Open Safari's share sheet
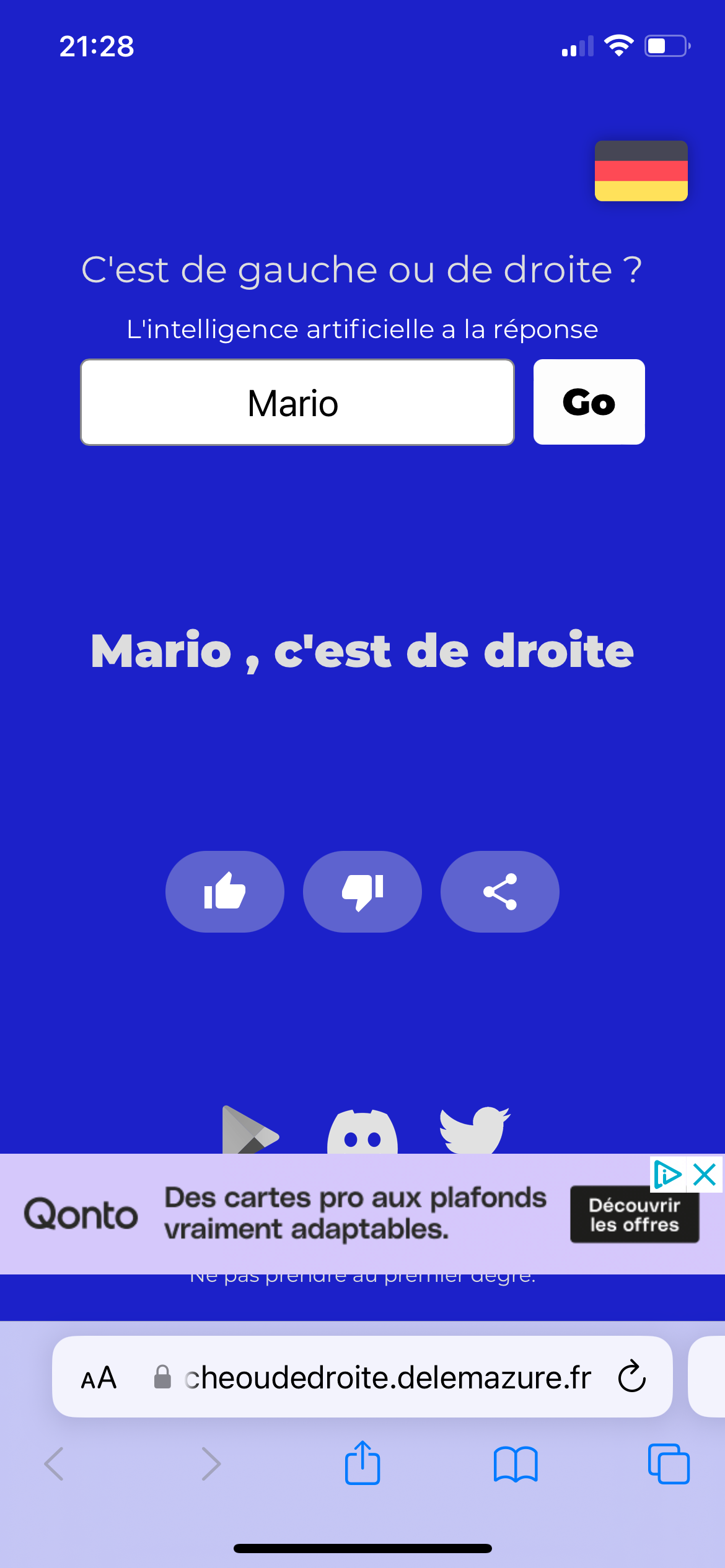Screen dimensions: 725x1568 (362, 1463)
